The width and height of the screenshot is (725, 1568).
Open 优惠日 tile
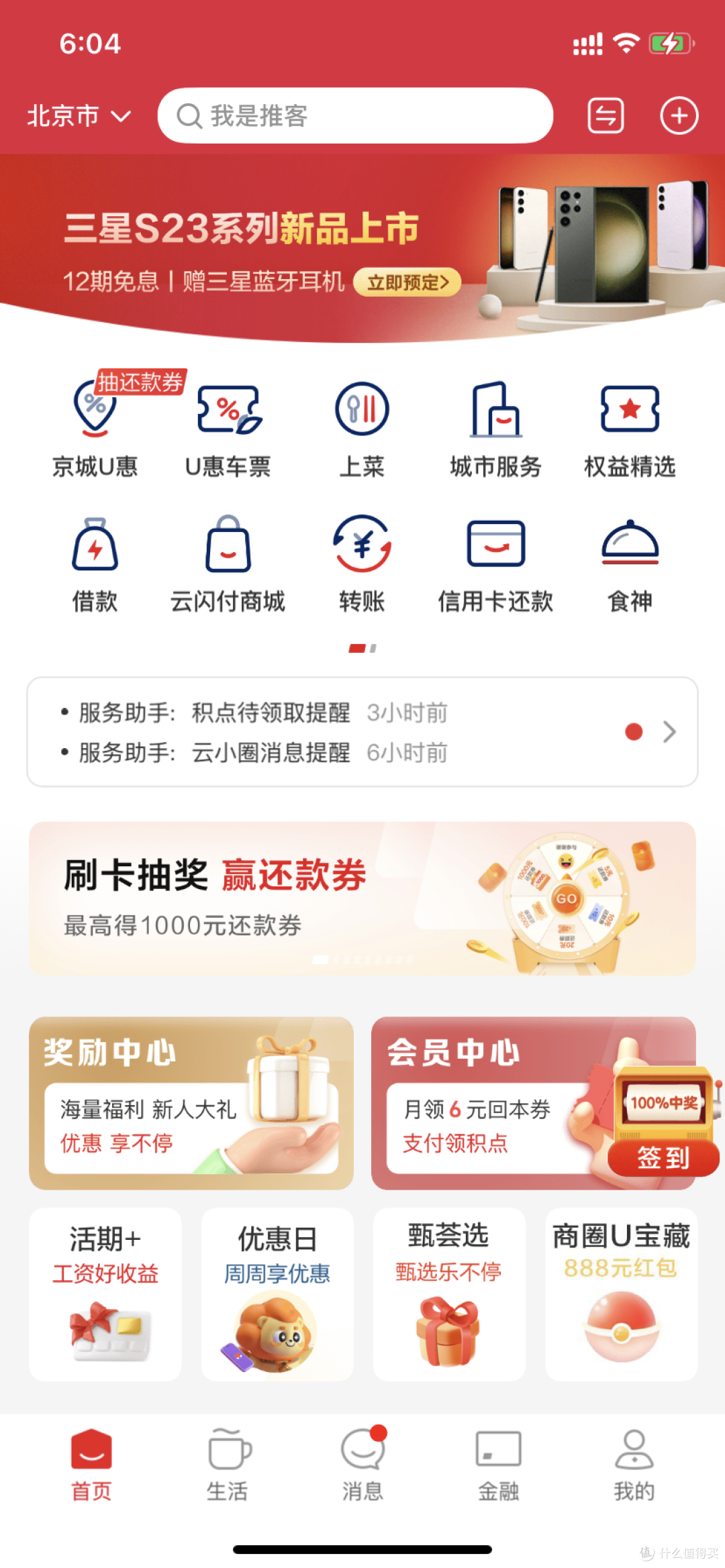tap(277, 1294)
